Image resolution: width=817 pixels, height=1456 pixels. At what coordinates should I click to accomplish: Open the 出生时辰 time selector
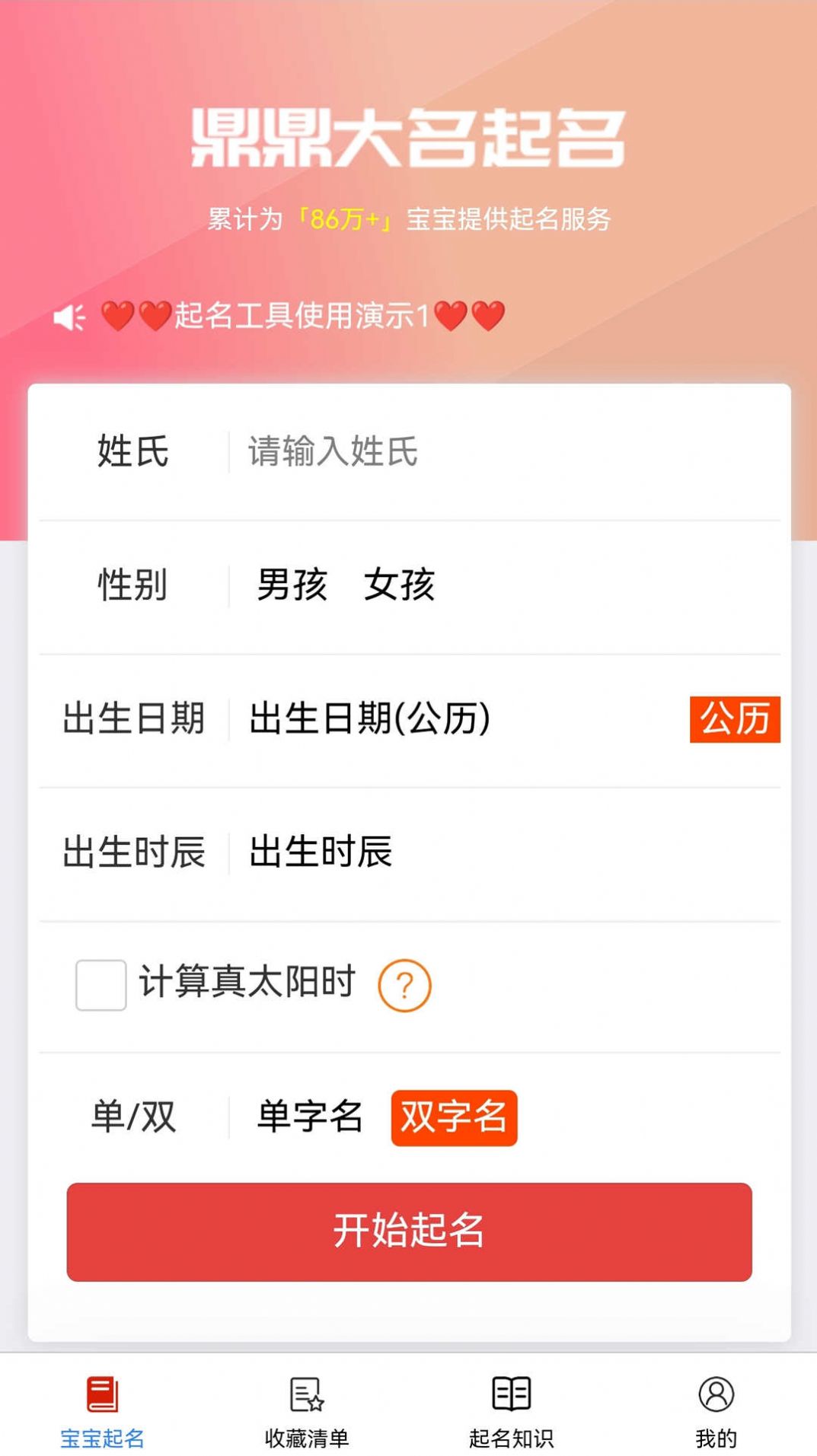tap(320, 852)
